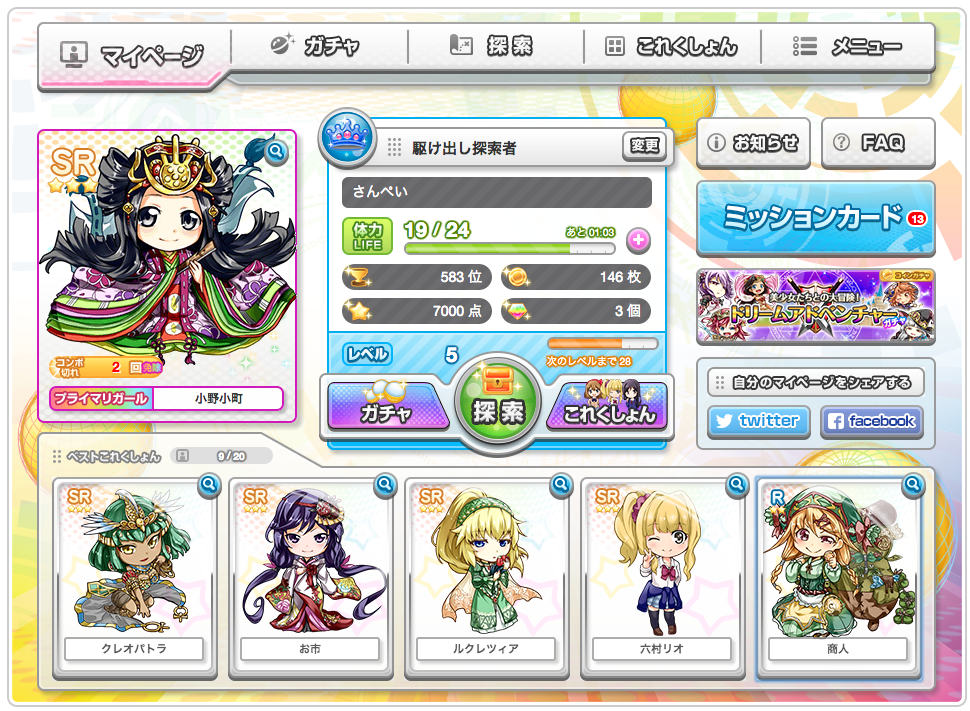Image resolution: width=970 pixels, height=711 pixels.
Task: Share my page on twitter
Action: tap(758, 421)
